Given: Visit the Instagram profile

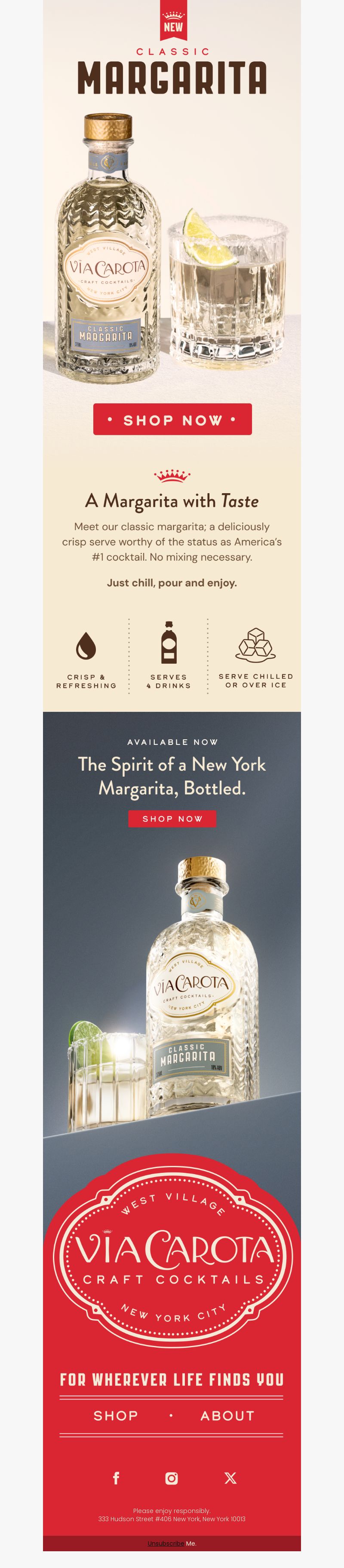Looking at the screenshot, I should tap(172, 1478).
